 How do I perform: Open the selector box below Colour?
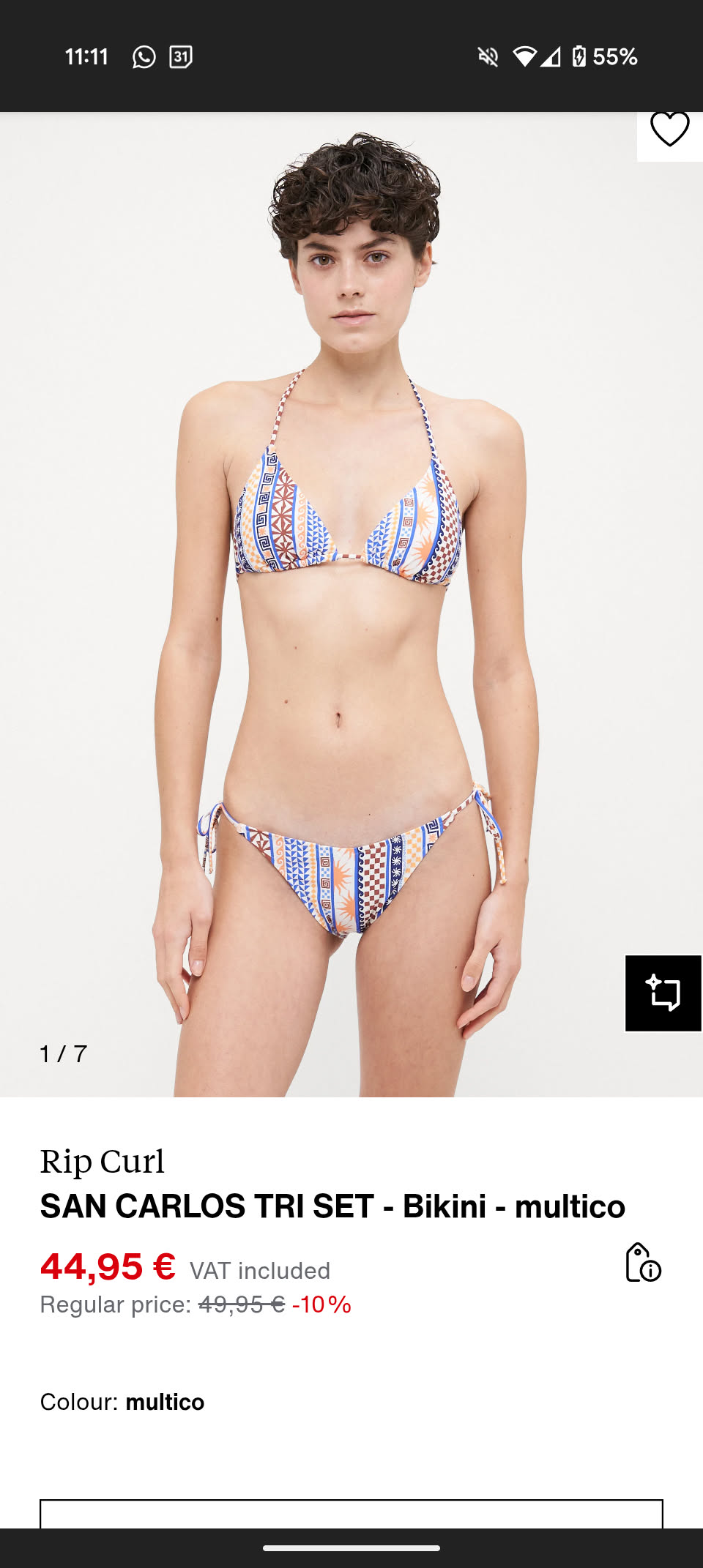[x=351, y=1513]
